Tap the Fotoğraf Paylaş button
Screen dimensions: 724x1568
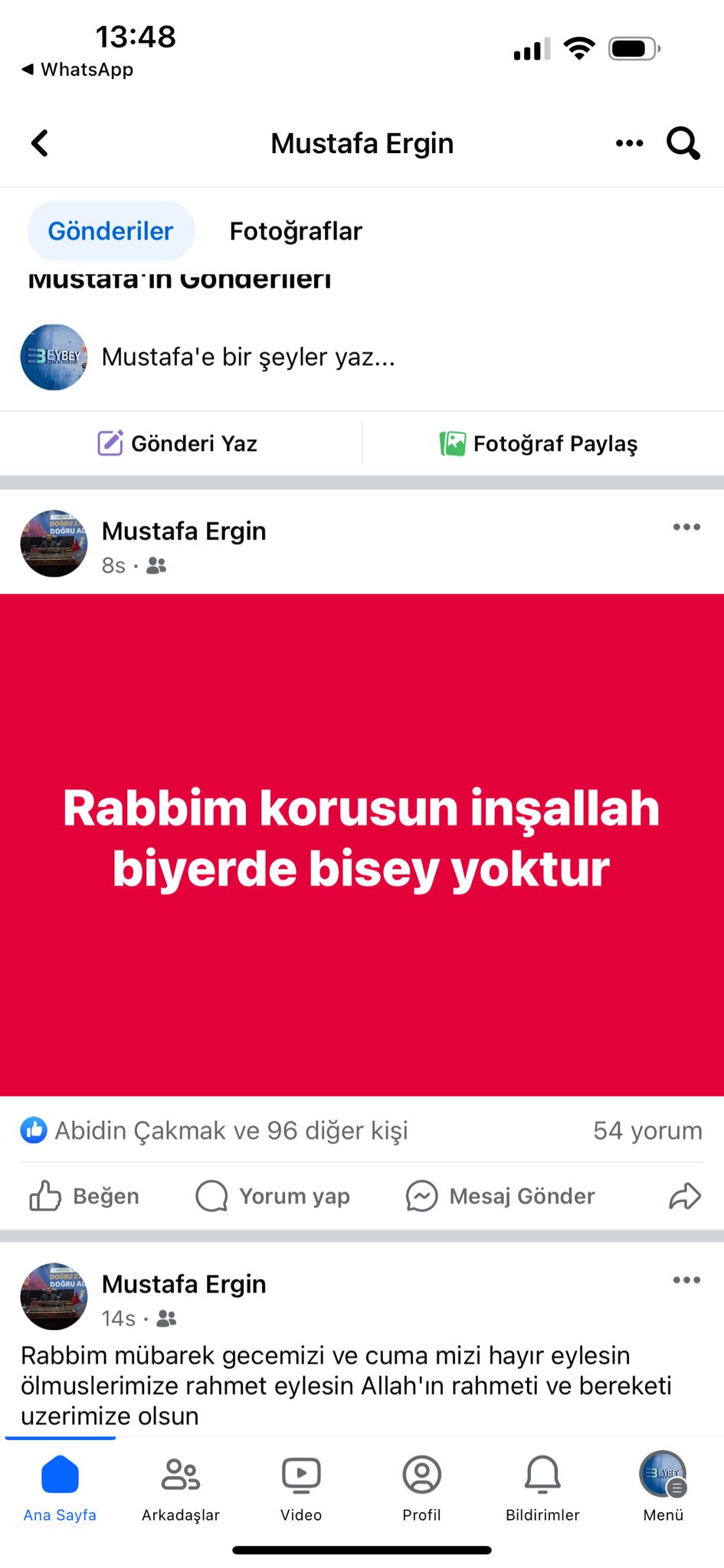coord(539,443)
